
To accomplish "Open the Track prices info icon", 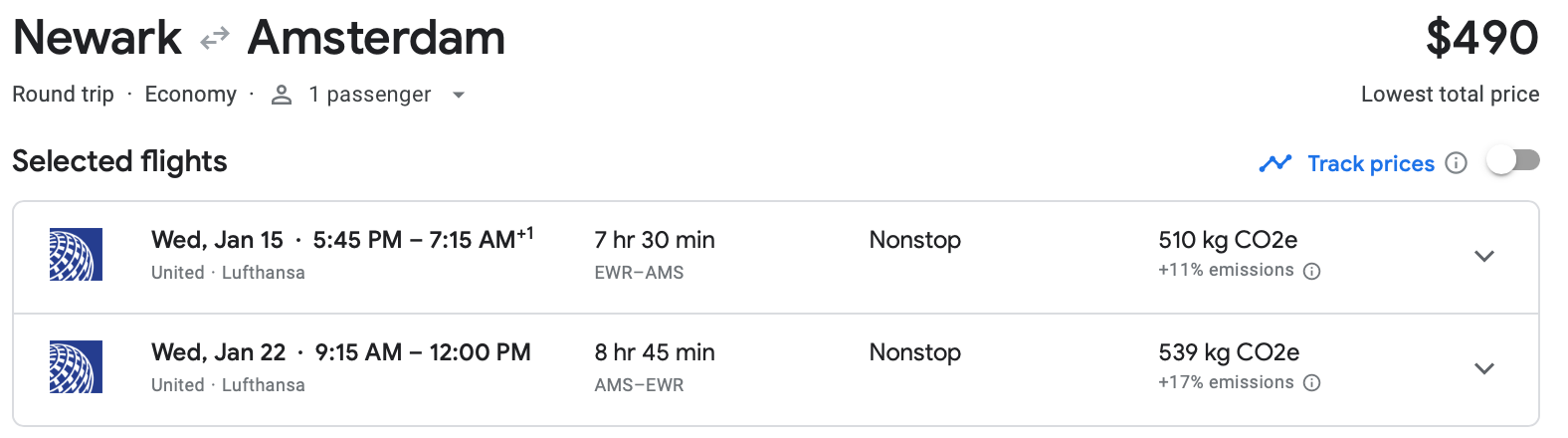I will (1456, 163).
